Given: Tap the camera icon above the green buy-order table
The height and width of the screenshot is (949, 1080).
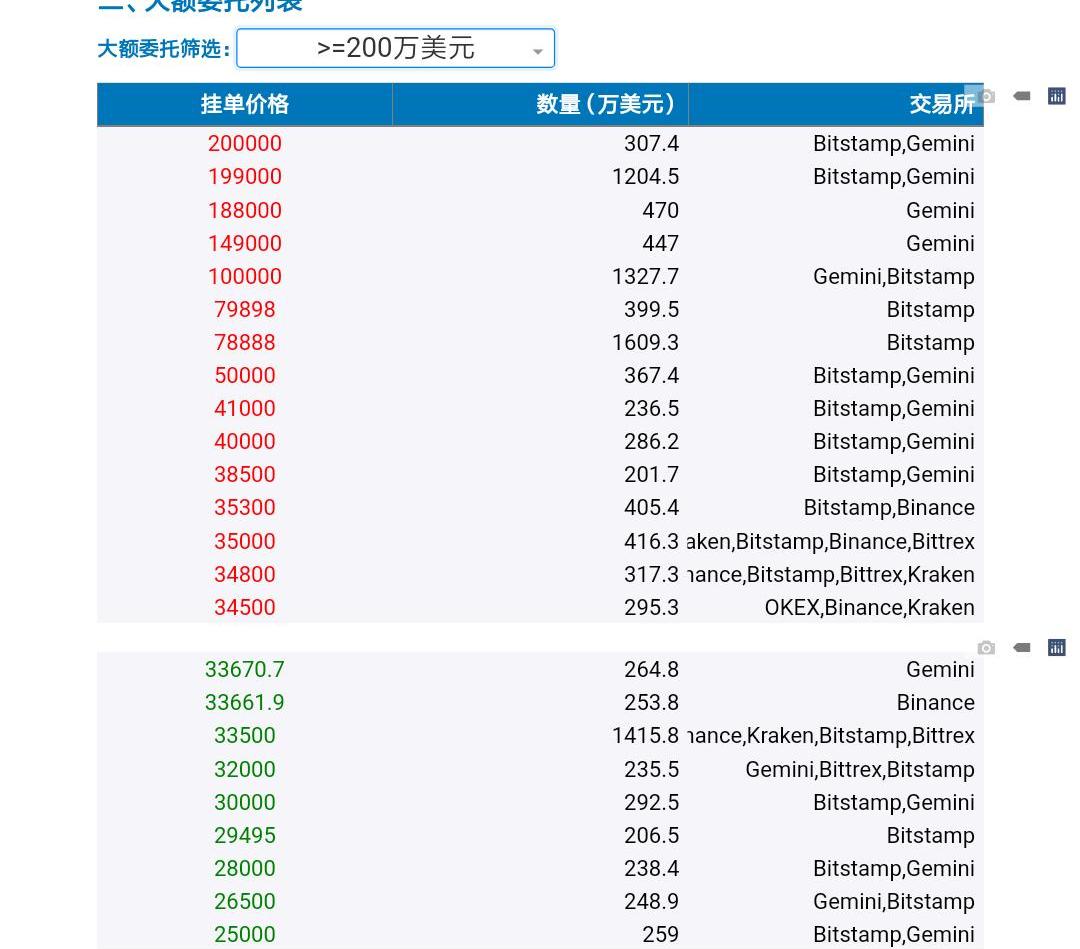Looking at the screenshot, I should (986, 648).
